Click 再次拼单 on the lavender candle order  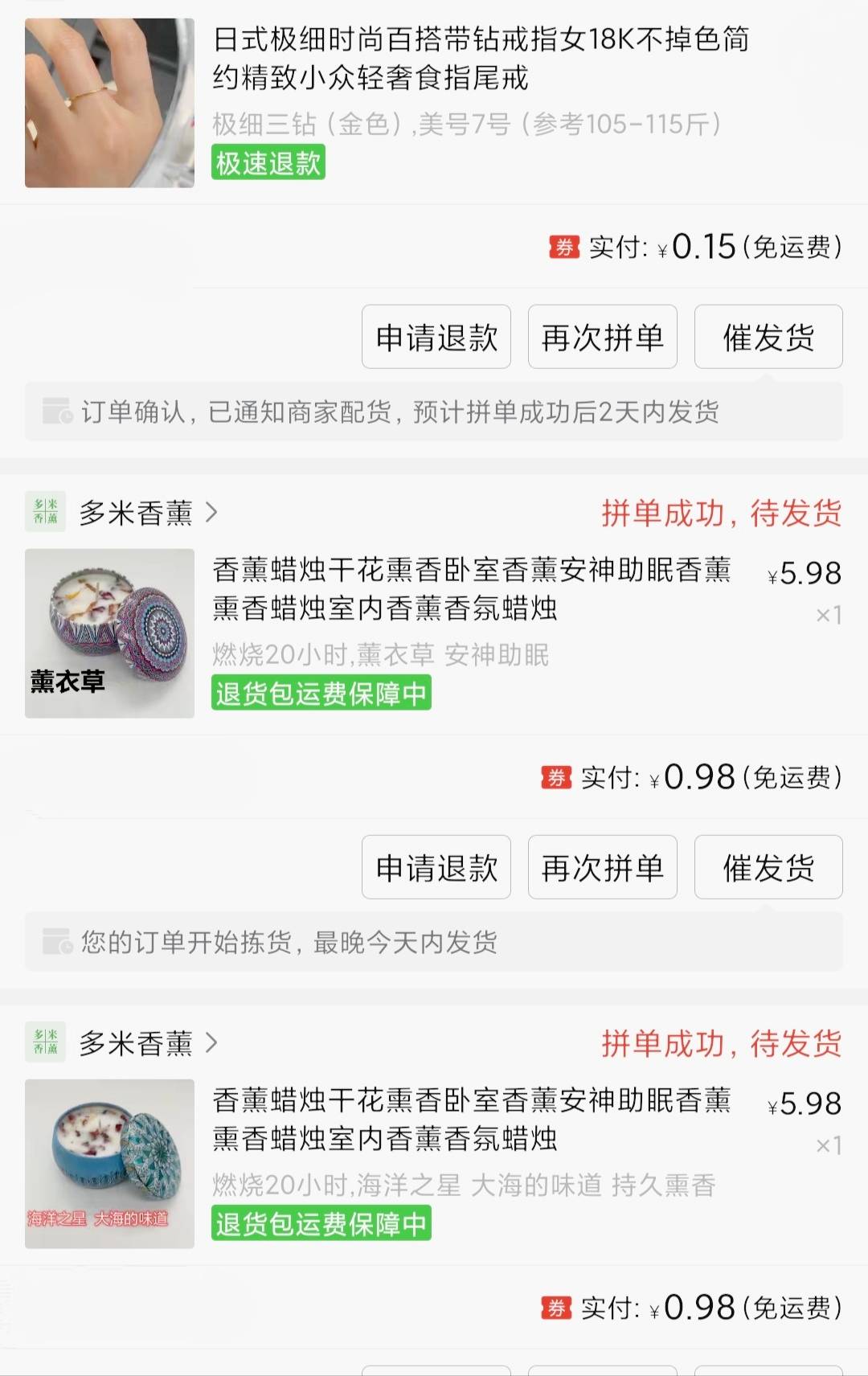coord(601,867)
